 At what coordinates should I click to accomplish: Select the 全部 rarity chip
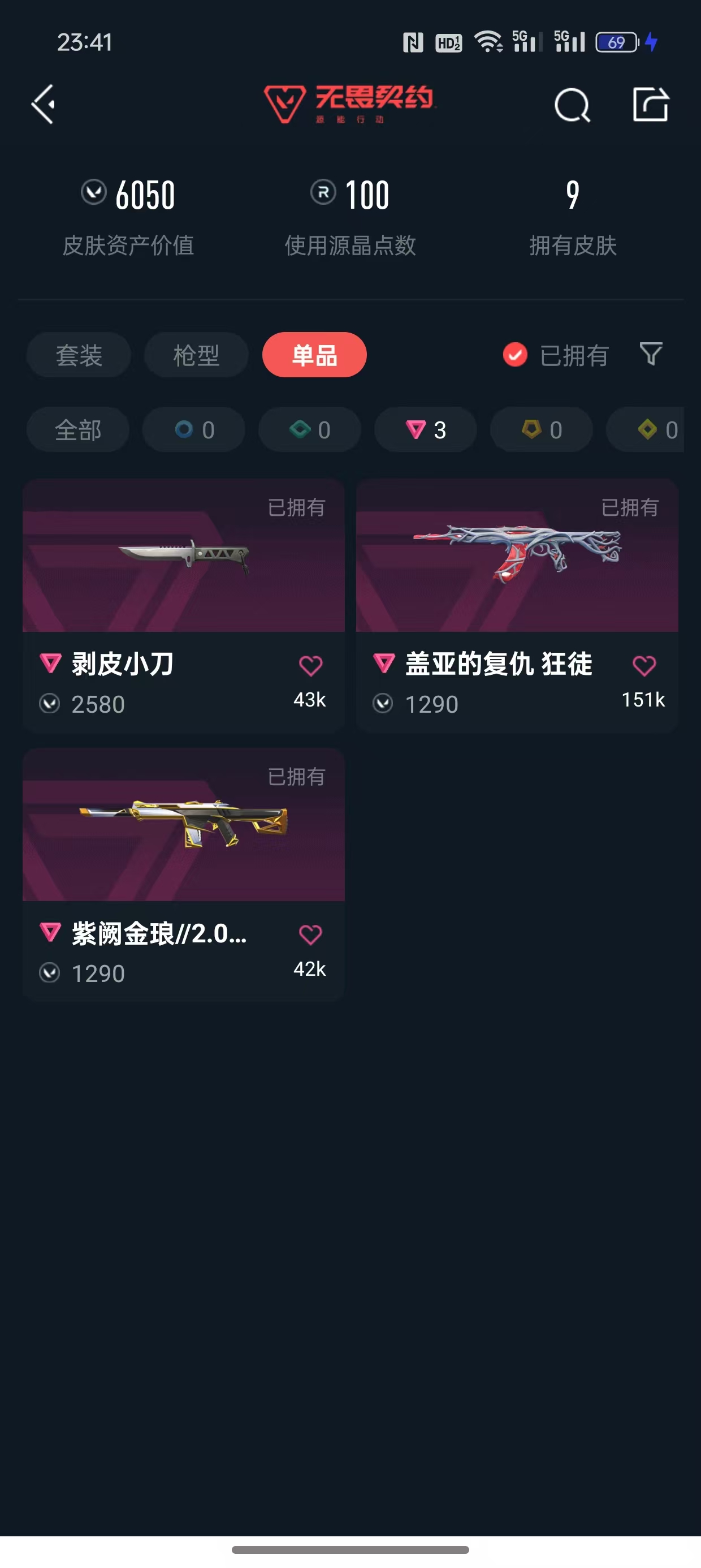78,430
